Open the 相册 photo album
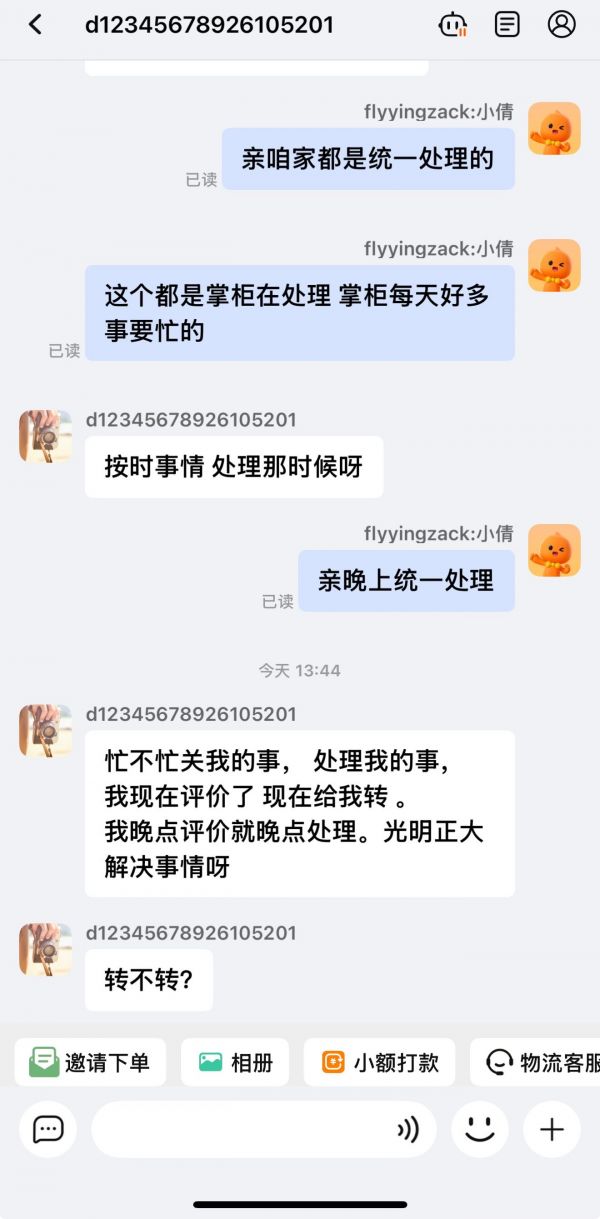This screenshot has height=1219, width=600. coord(235,1062)
